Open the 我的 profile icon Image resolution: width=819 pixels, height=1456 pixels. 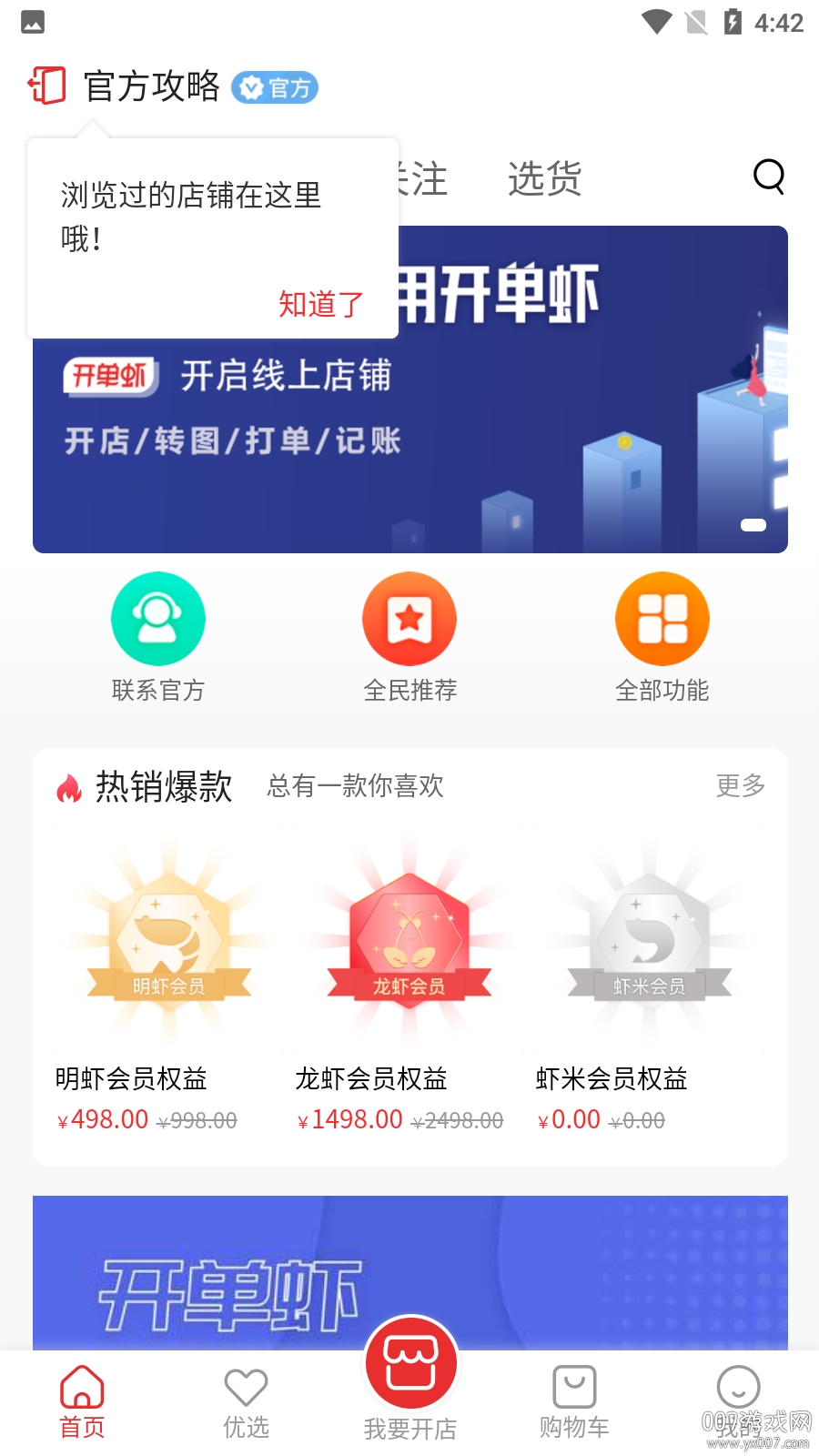738,1387
